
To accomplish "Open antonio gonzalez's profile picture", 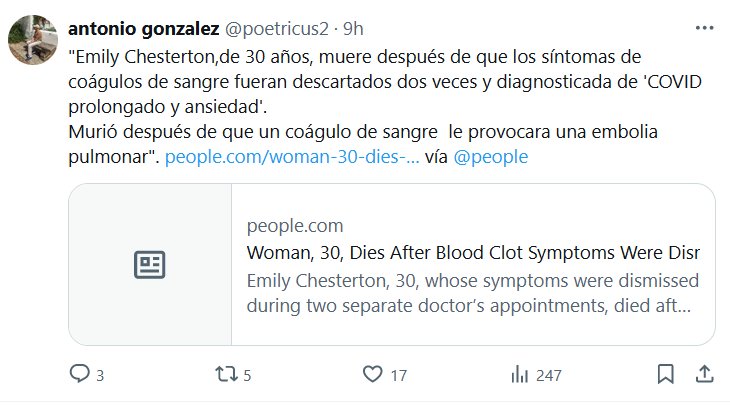I will [x=30, y=40].
